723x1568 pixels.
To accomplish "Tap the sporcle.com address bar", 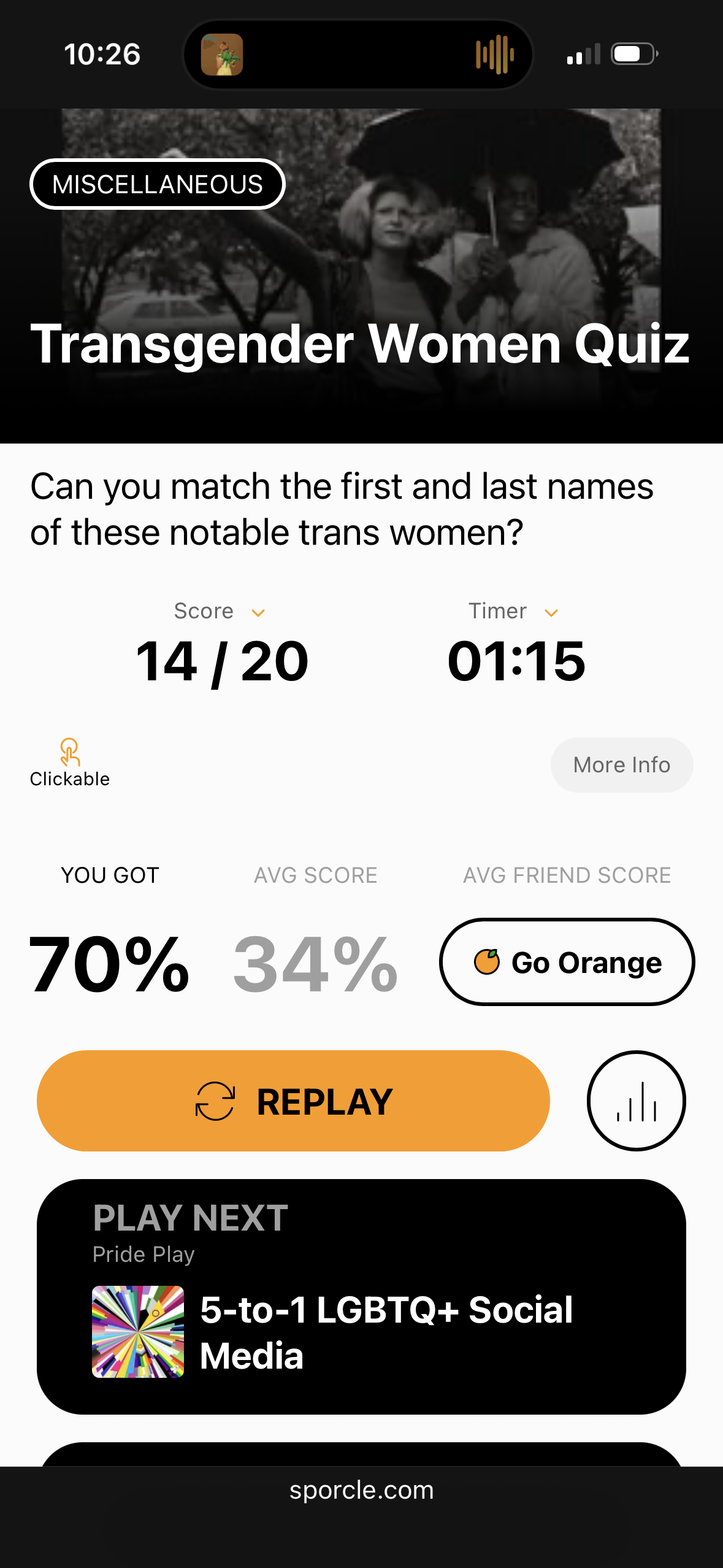I will coord(361,1490).
